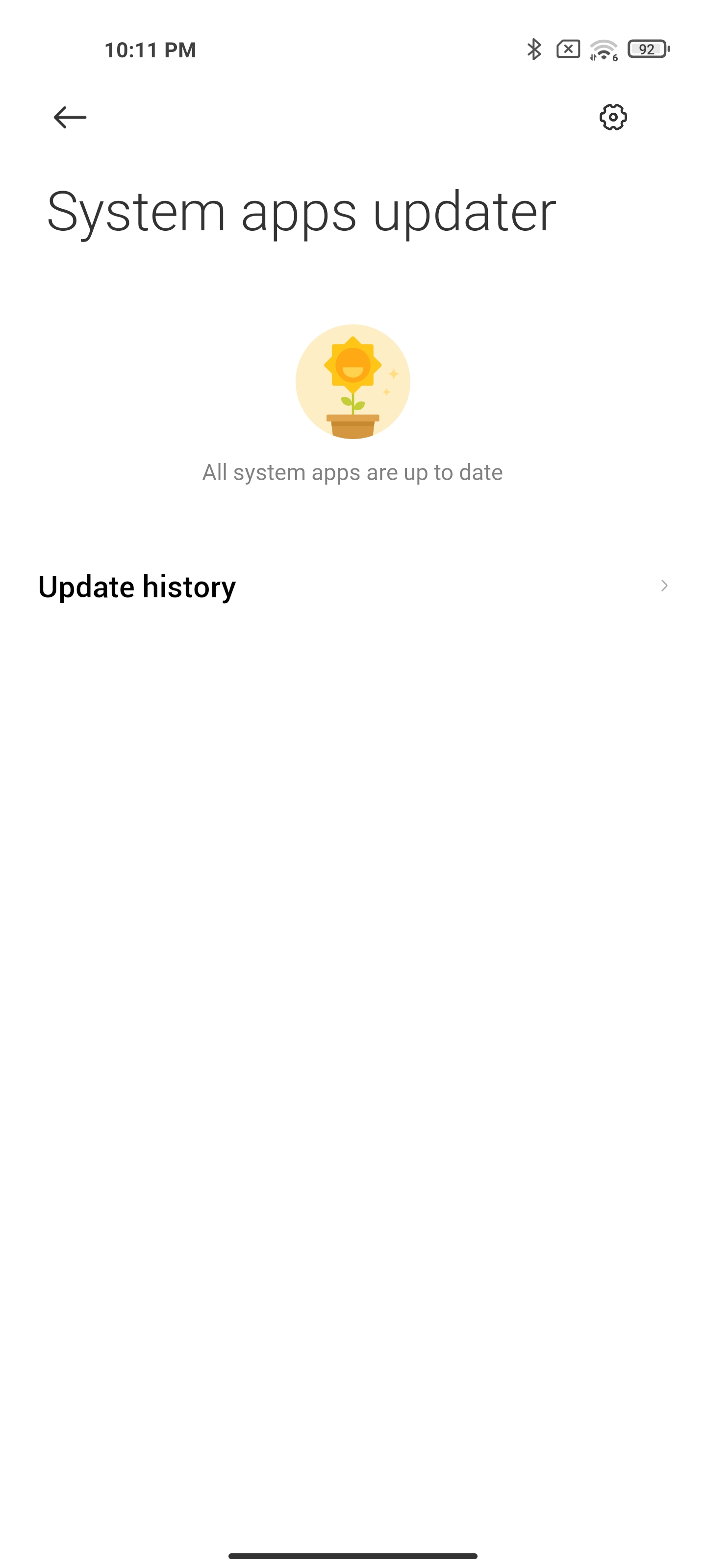The width and height of the screenshot is (706, 1568).
Task: Open the updater settings gear
Action: (613, 117)
